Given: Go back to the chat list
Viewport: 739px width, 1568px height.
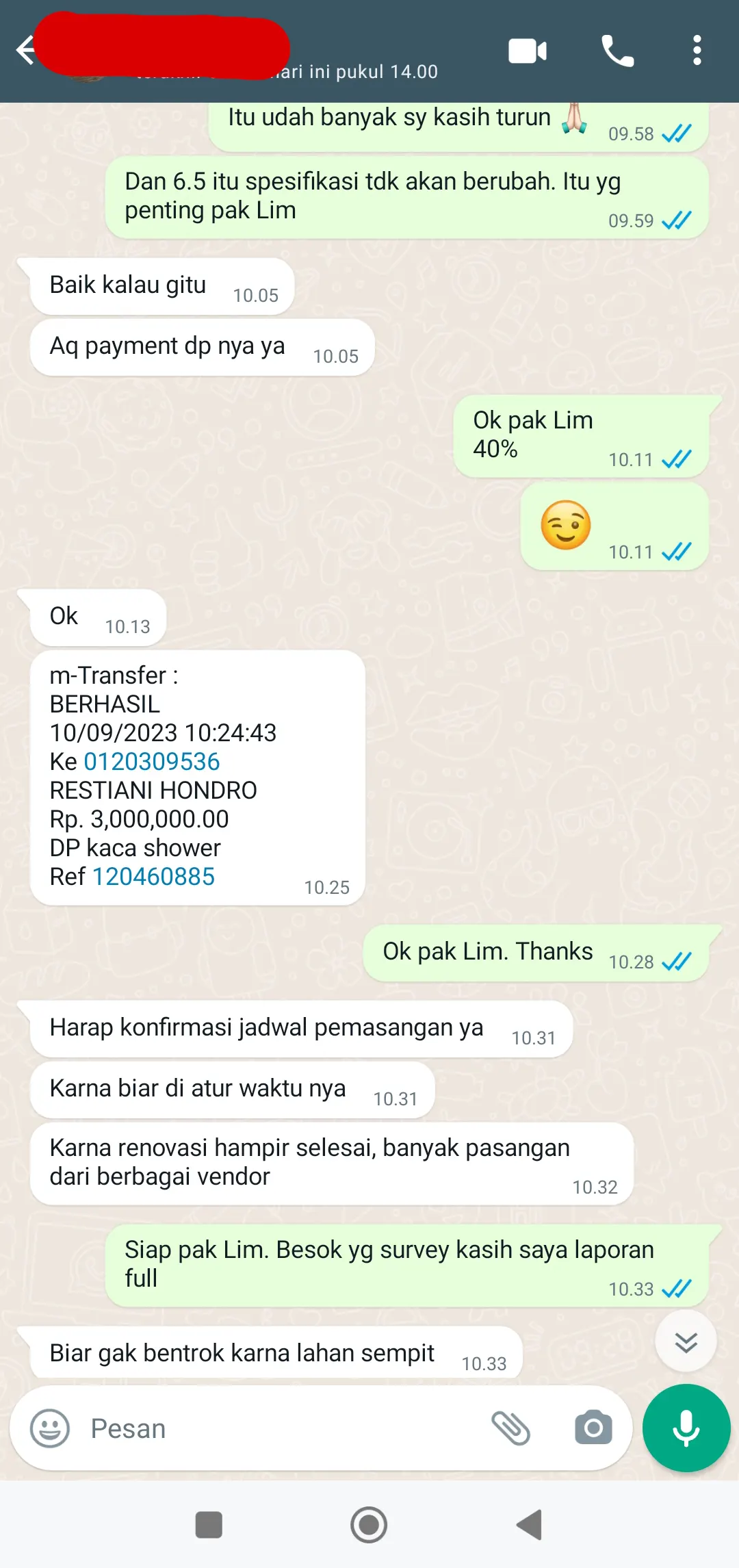Looking at the screenshot, I should pyautogui.click(x=25, y=51).
